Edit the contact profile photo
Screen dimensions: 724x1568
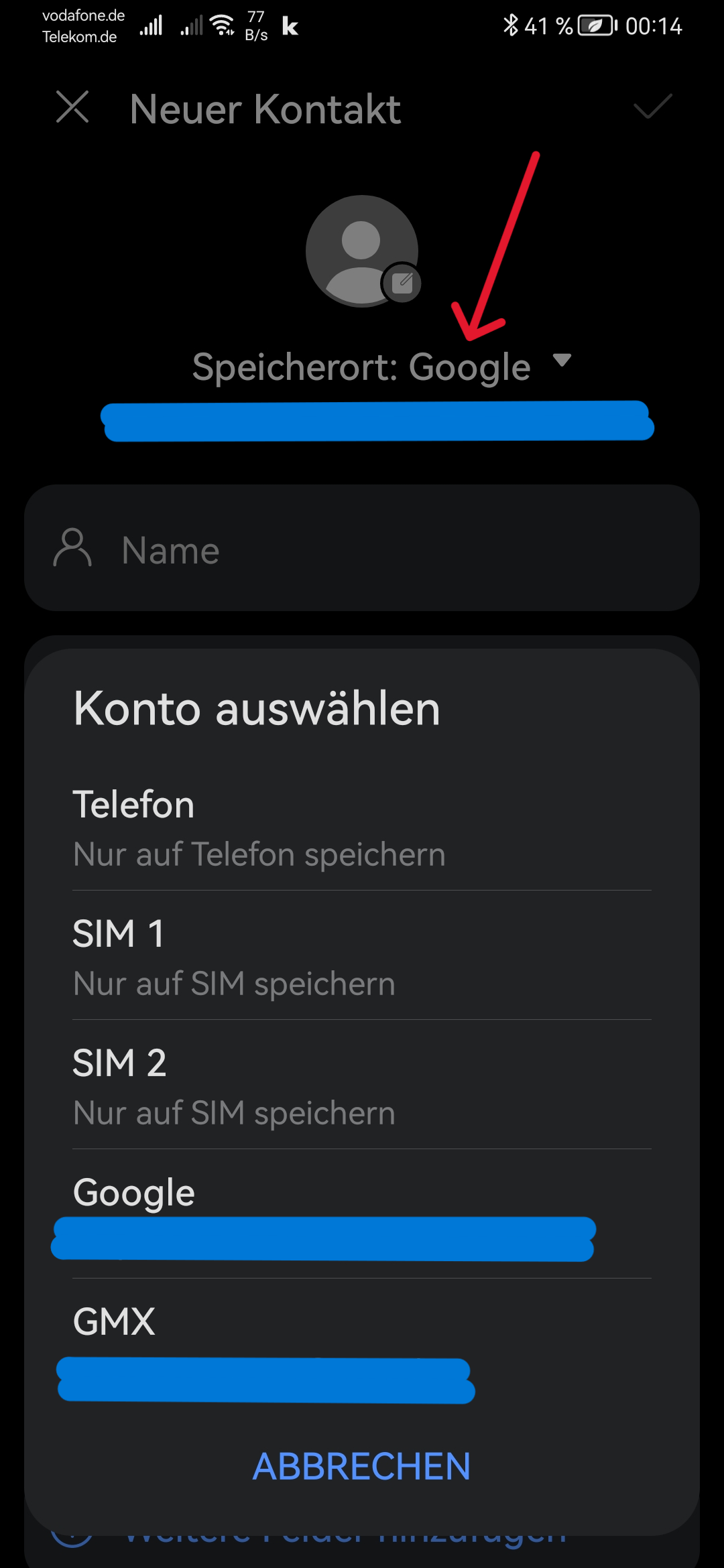pos(402,283)
